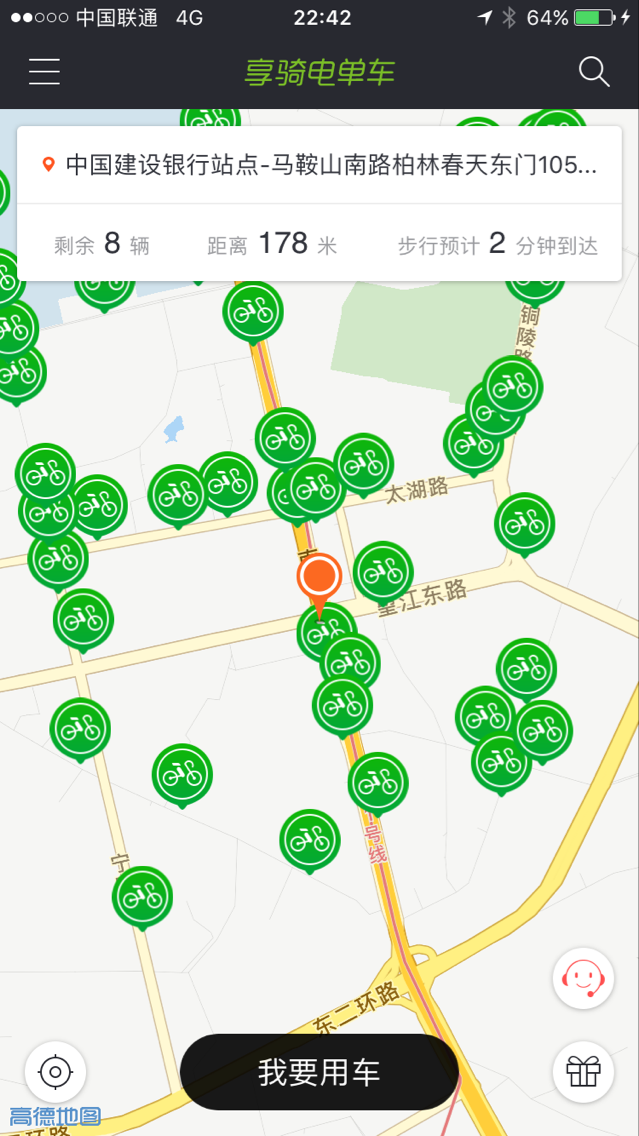Tap the 我要用车 button
Viewport: 639px width, 1136px height.
pyautogui.click(x=319, y=1073)
